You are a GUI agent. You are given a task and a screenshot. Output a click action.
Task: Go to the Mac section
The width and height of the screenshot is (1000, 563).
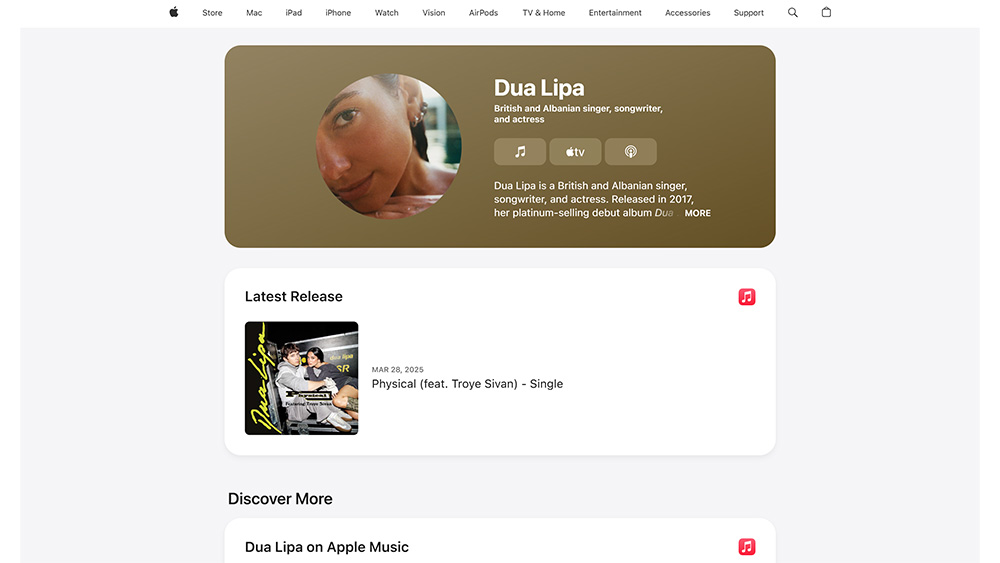(x=254, y=13)
